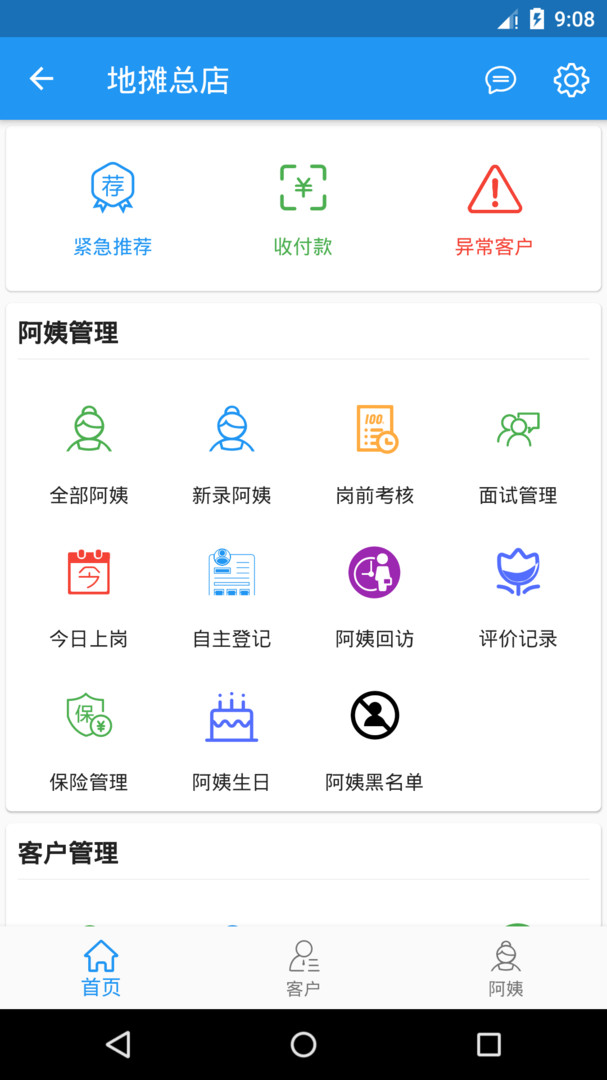Image resolution: width=607 pixels, height=1080 pixels.
Task: Go back using the top-left arrow
Action: 41,79
